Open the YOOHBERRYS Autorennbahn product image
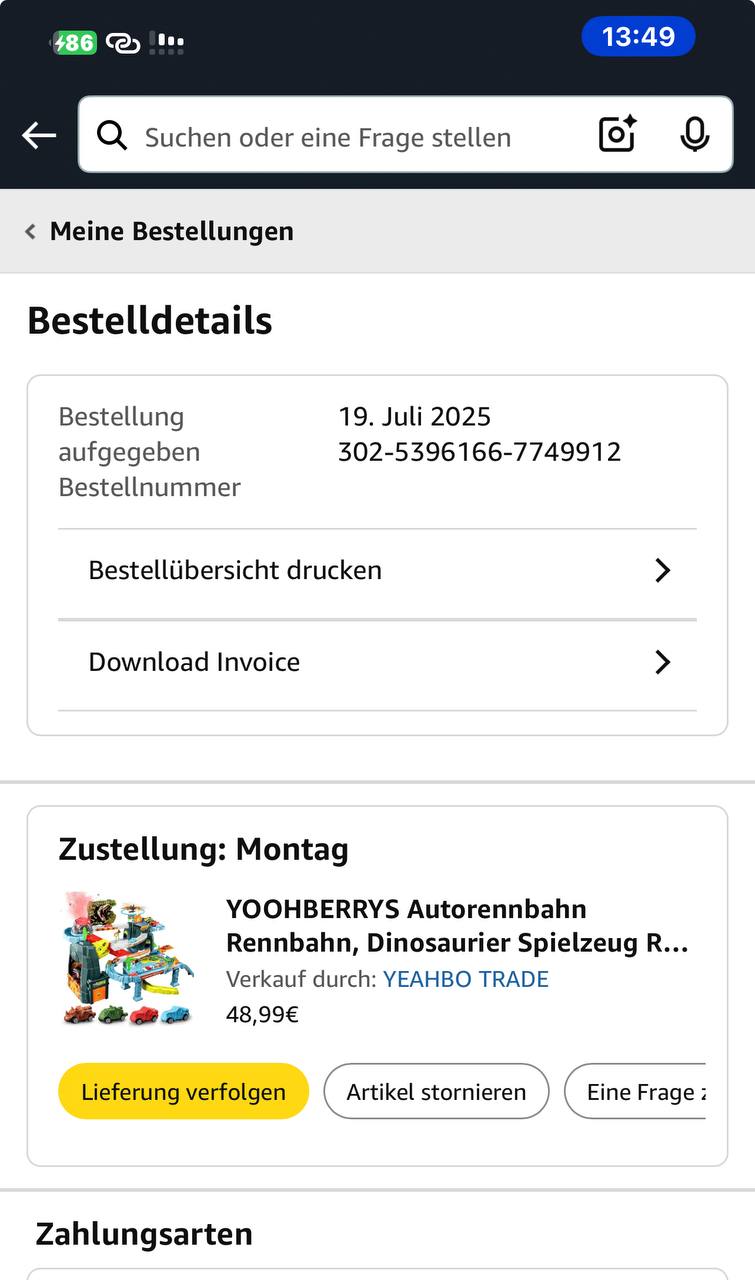 [x=126, y=958]
